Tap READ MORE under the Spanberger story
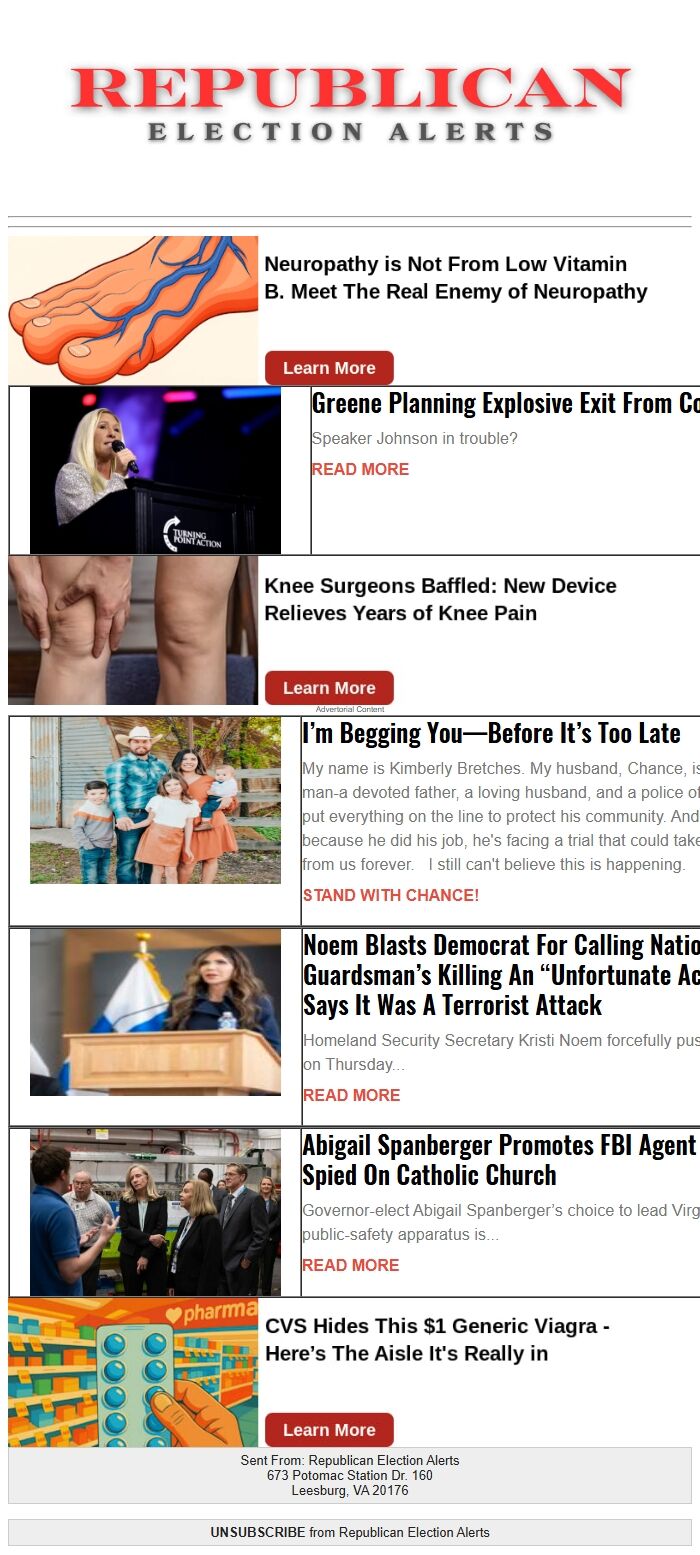The image size is (700, 1555). tap(351, 1265)
